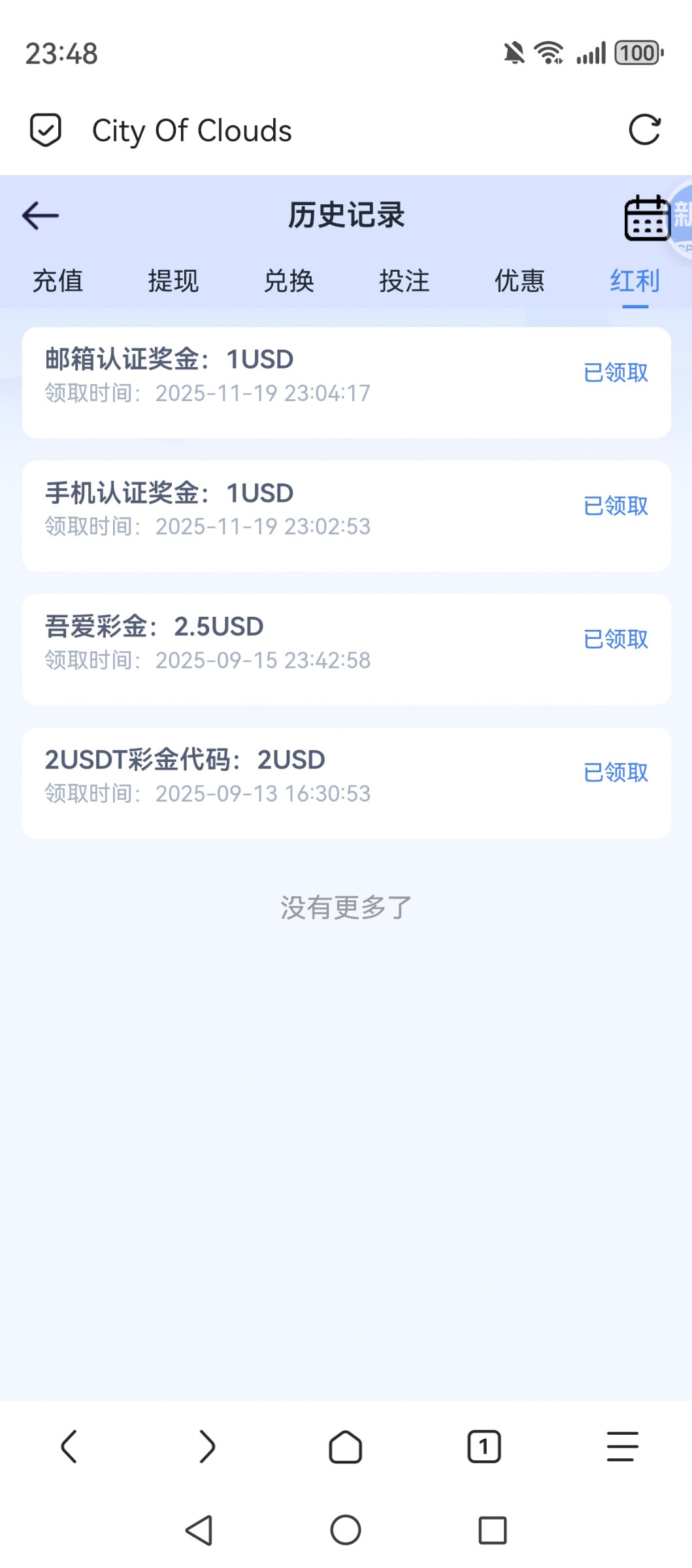Tap the system home circle button
Viewport: 692px width, 1568px height.
click(346, 1530)
